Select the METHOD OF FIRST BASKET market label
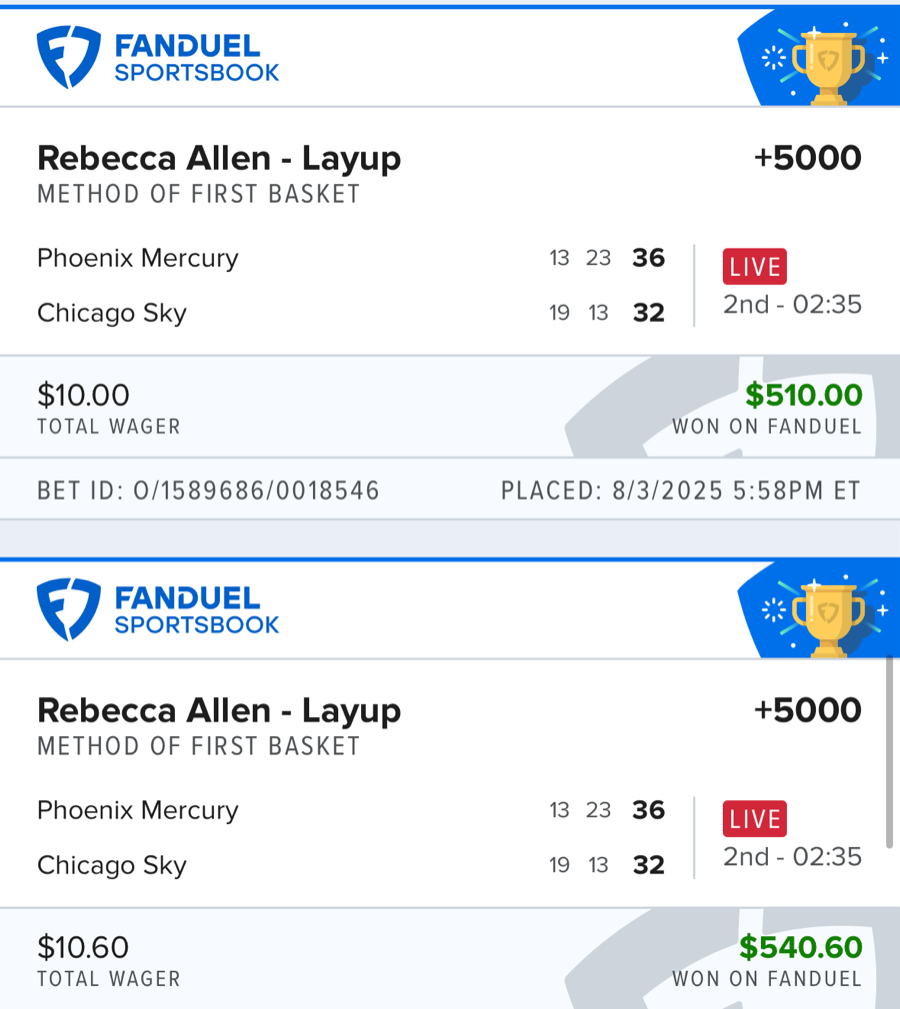Viewport: 900px width, 1009px height. [x=197, y=194]
